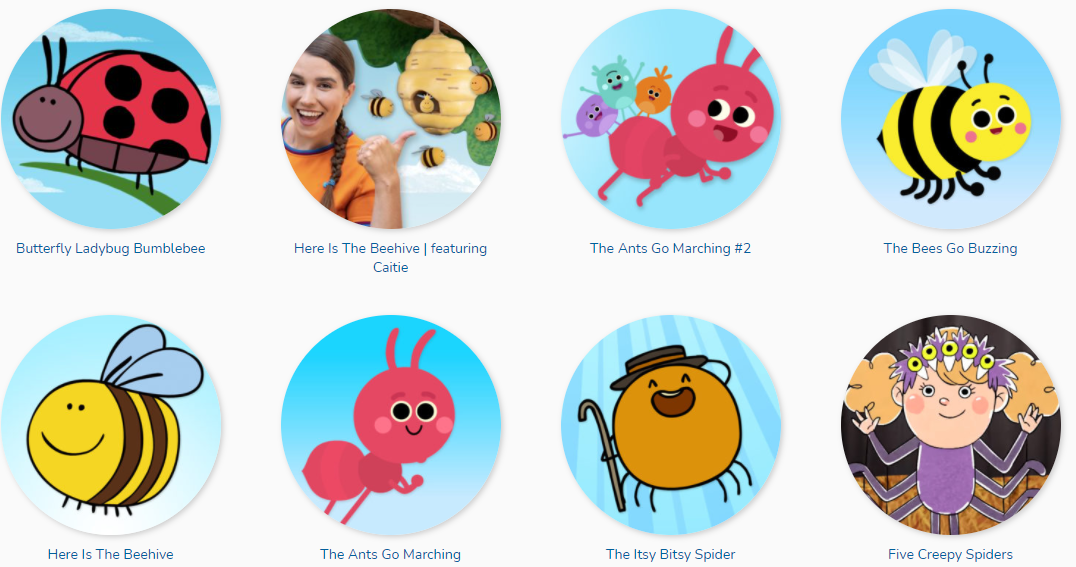1076x567 pixels.
Task: Open Five Creepy Spiders tile
Action: (x=950, y=425)
